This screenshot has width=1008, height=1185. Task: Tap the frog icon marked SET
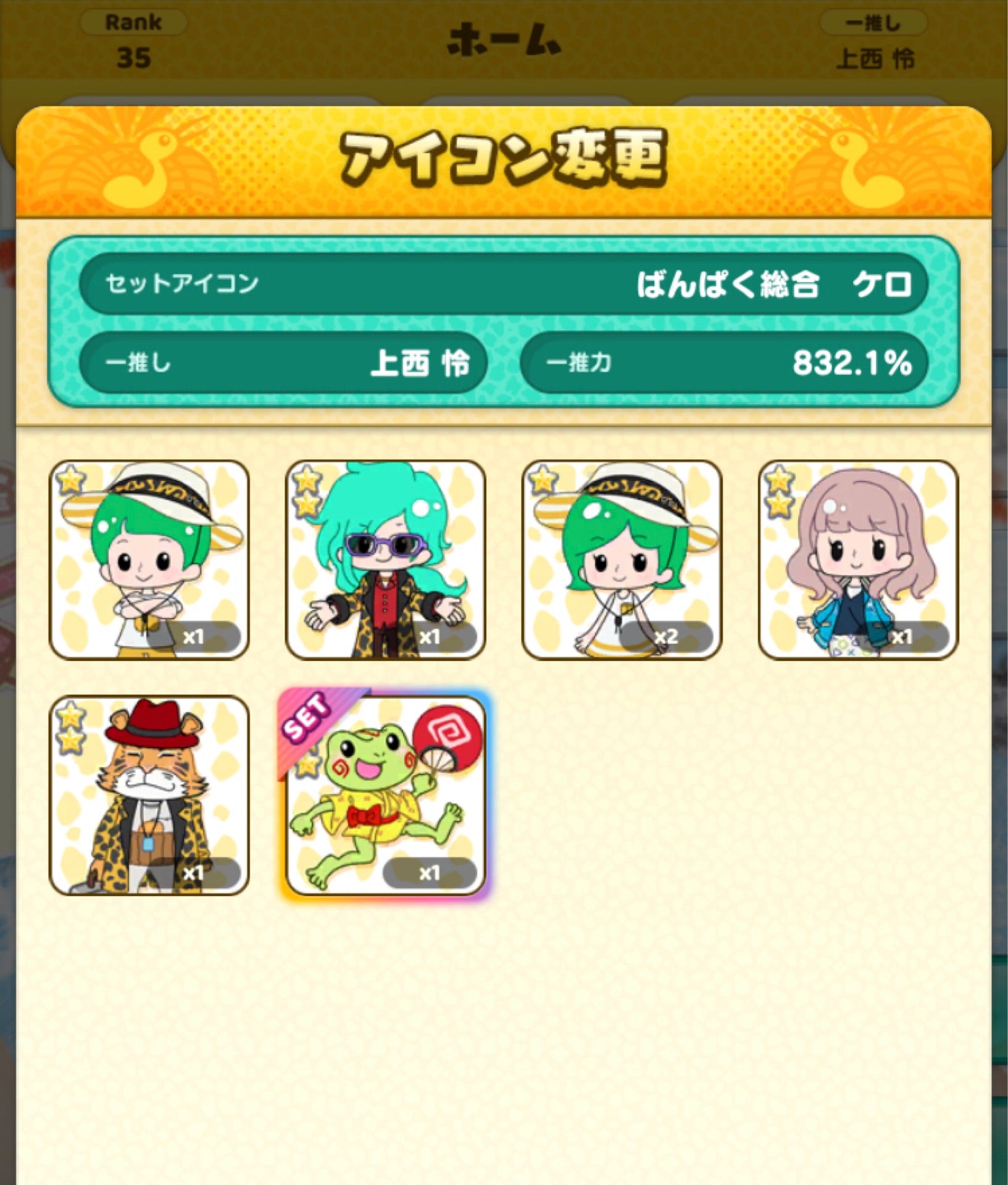(385, 796)
